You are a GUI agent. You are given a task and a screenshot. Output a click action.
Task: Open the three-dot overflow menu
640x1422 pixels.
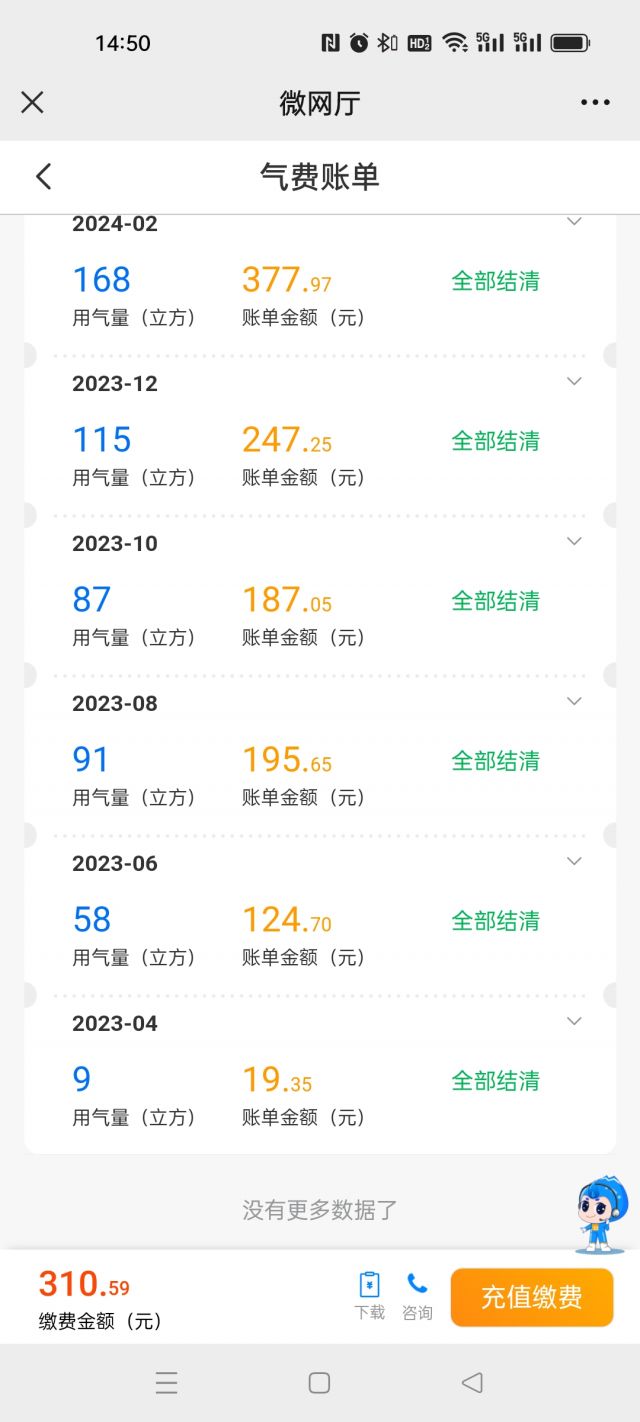click(595, 102)
